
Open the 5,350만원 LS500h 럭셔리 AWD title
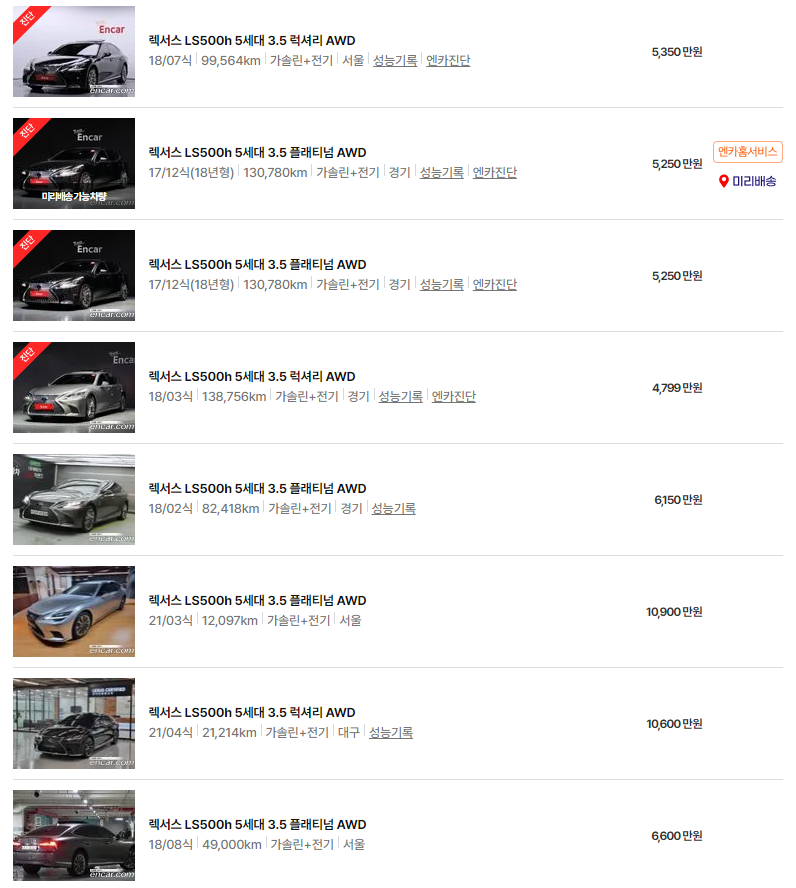[x=252, y=41]
